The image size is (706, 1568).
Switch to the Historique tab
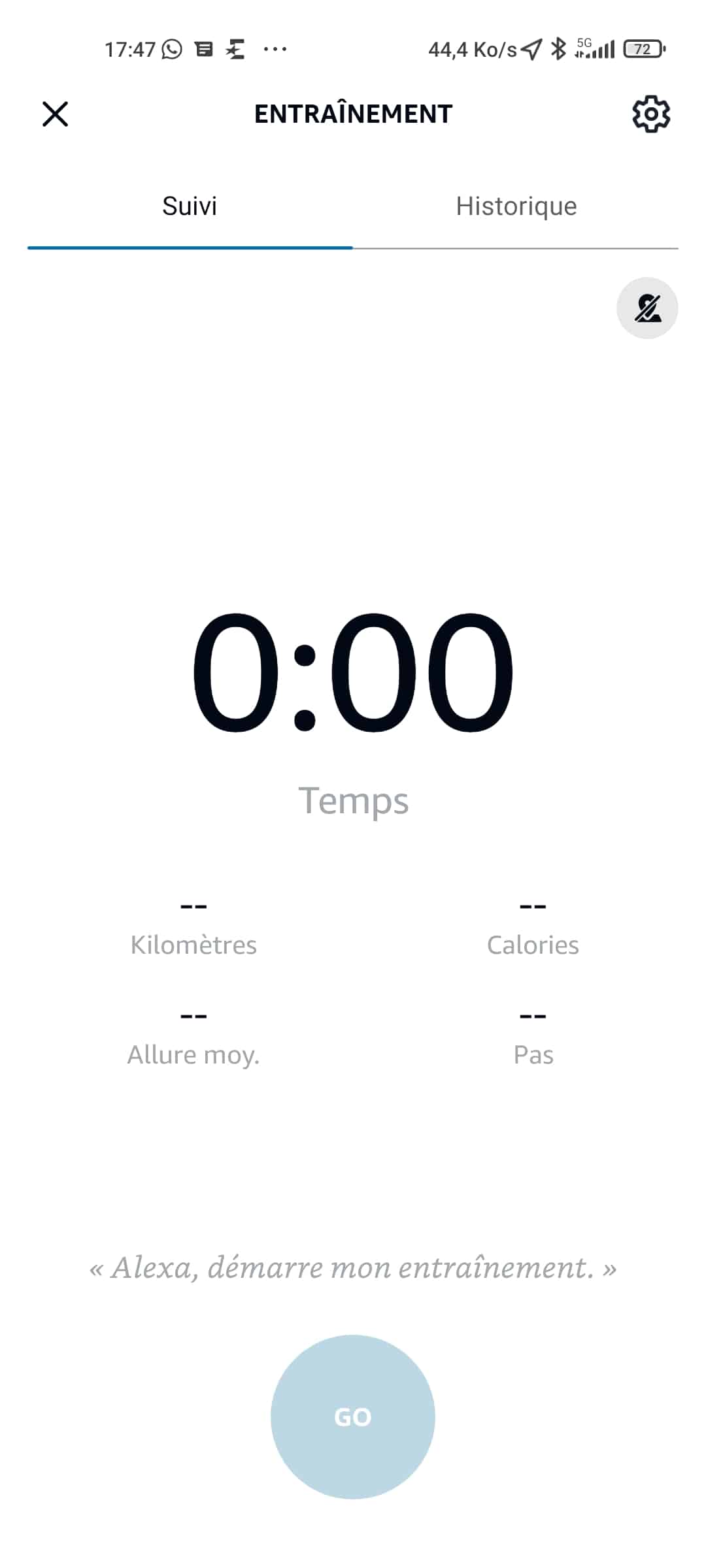516,206
